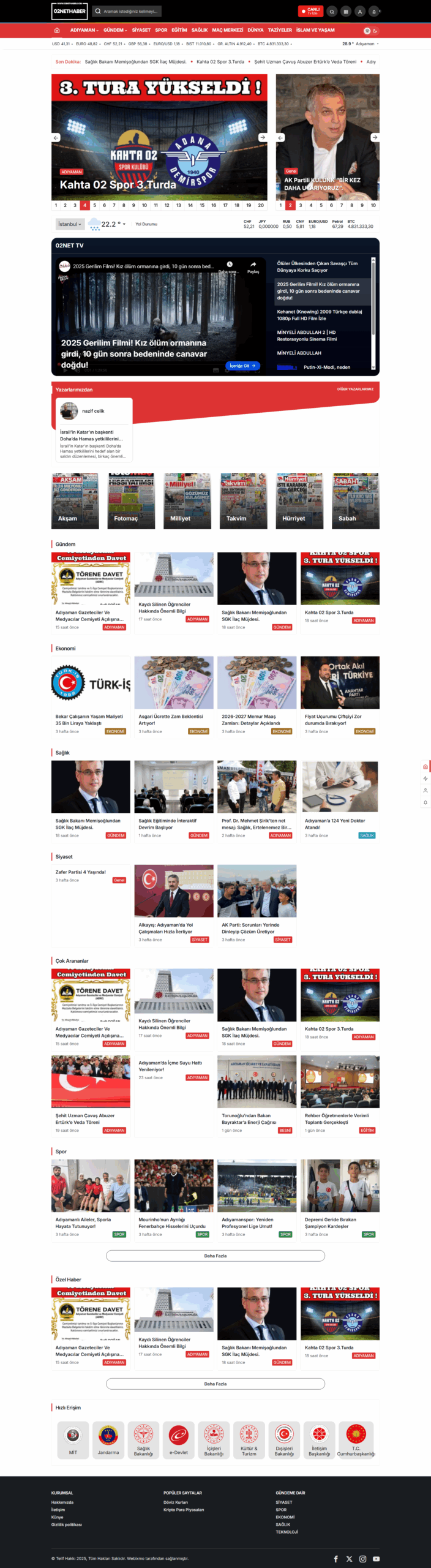Expand the GÜNDEM menu
The height and width of the screenshot is (1568, 431).
[x=114, y=30]
